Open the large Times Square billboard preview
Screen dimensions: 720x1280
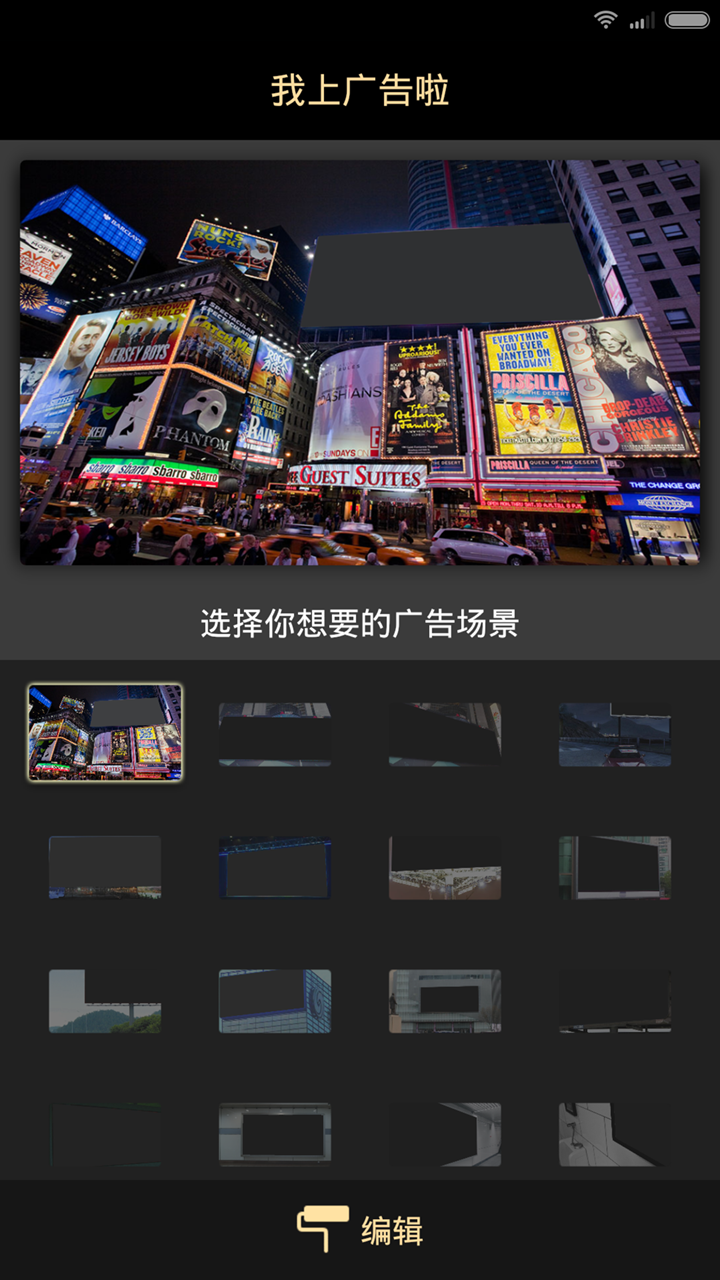pyautogui.click(x=360, y=362)
